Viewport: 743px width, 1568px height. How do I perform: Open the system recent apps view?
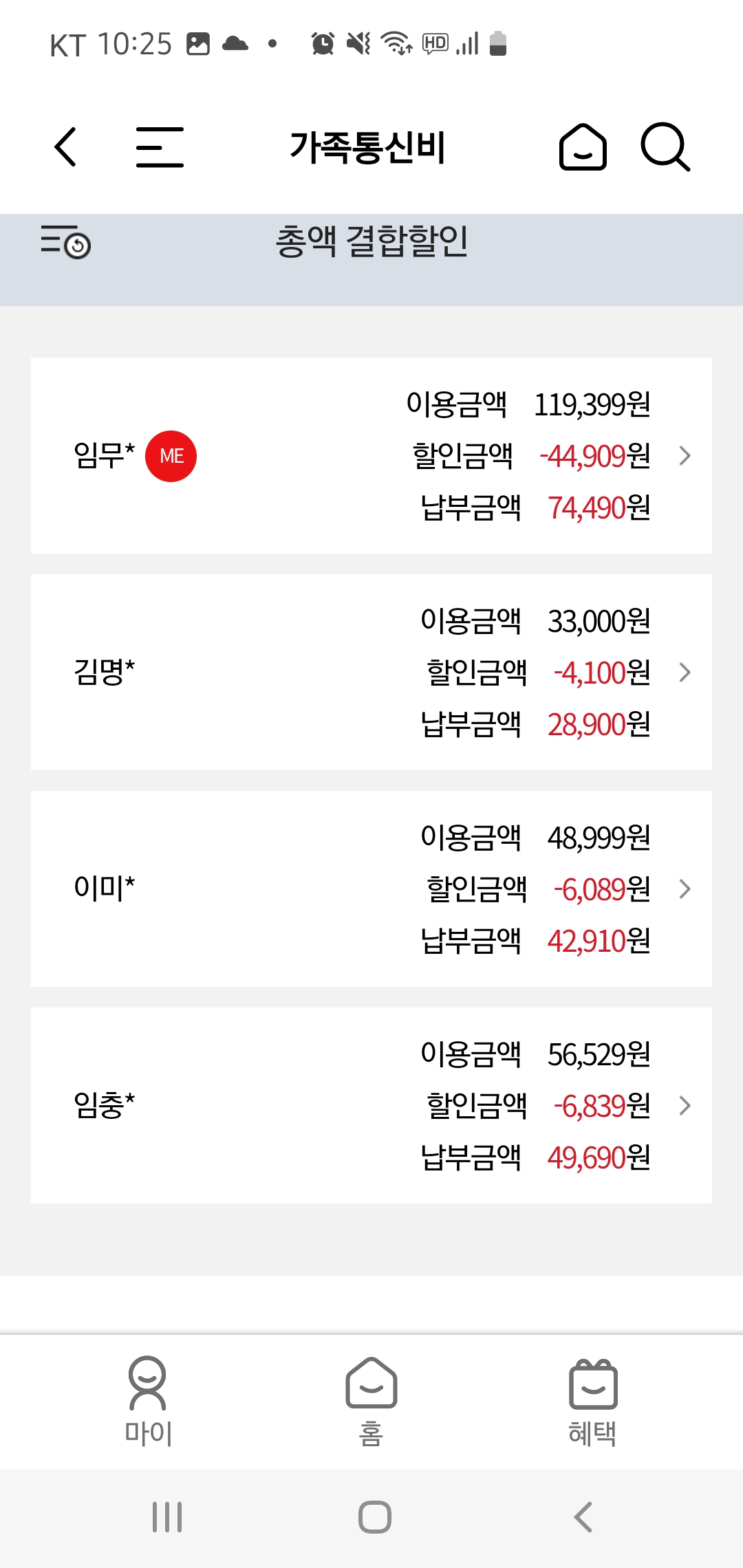point(167,1517)
